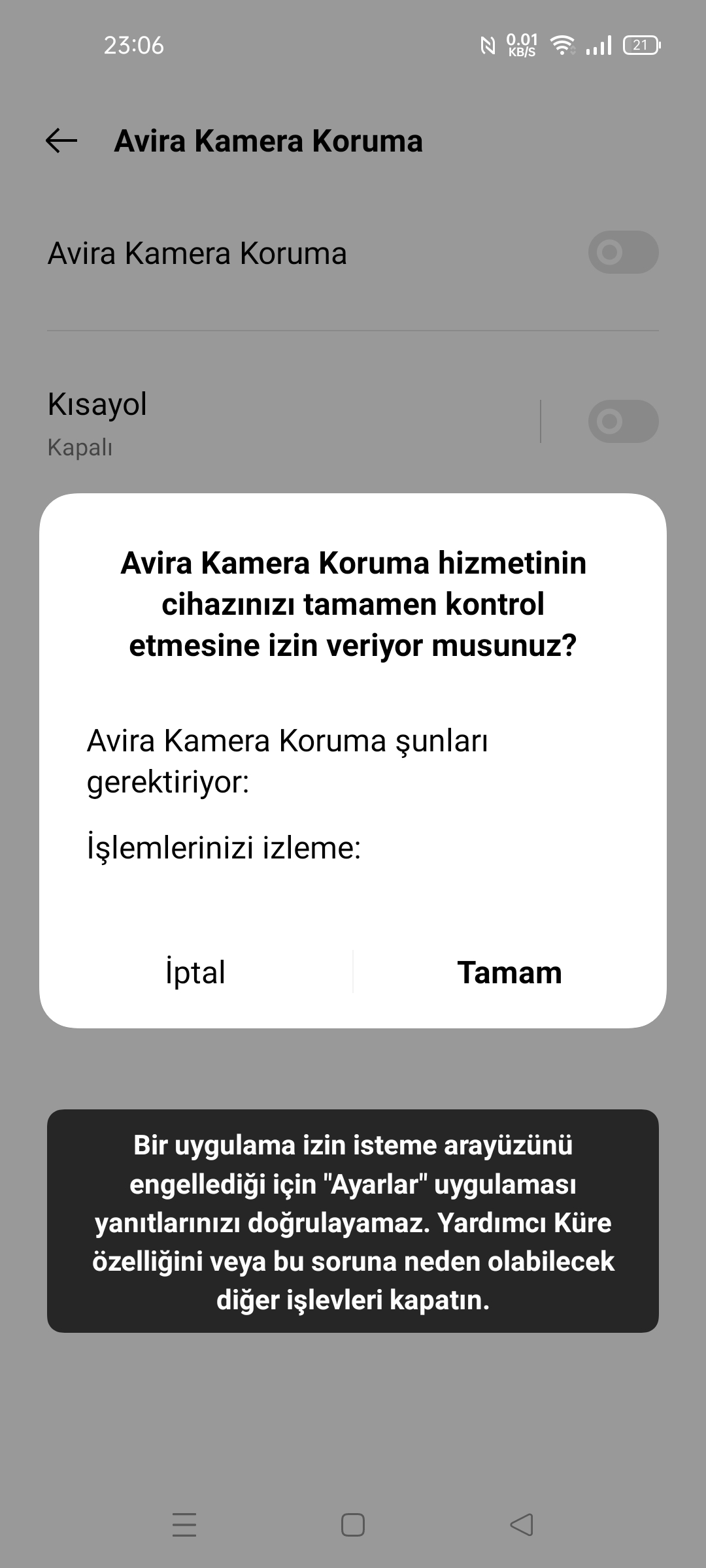706x1568 pixels.
Task: Confirm the permission with Tamam
Action: coord(509,972)
